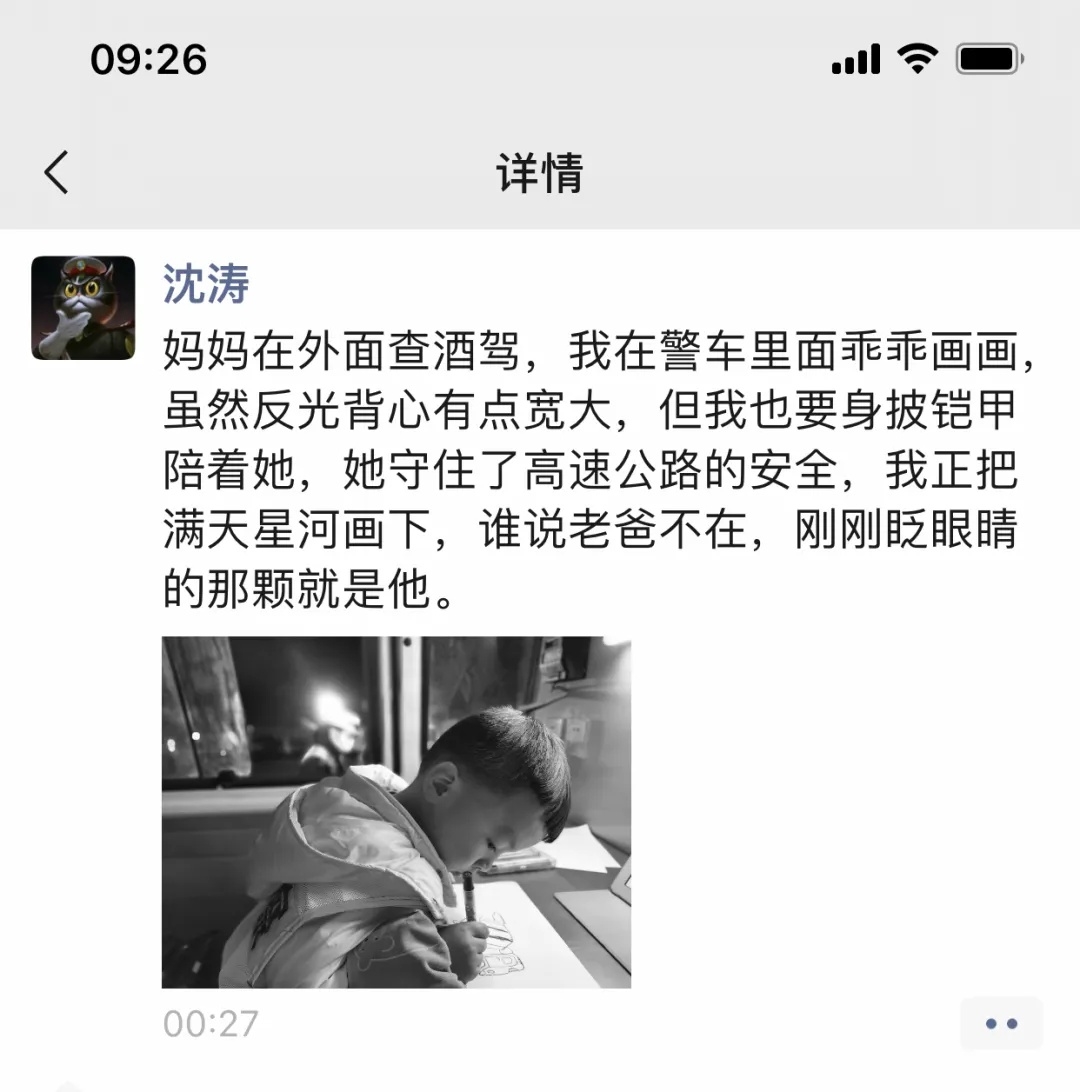The height and width of the screenshot is (1092, 1080).
Task: Open the two-dot like and comment menu
Action: (x=1001, y=1023)
